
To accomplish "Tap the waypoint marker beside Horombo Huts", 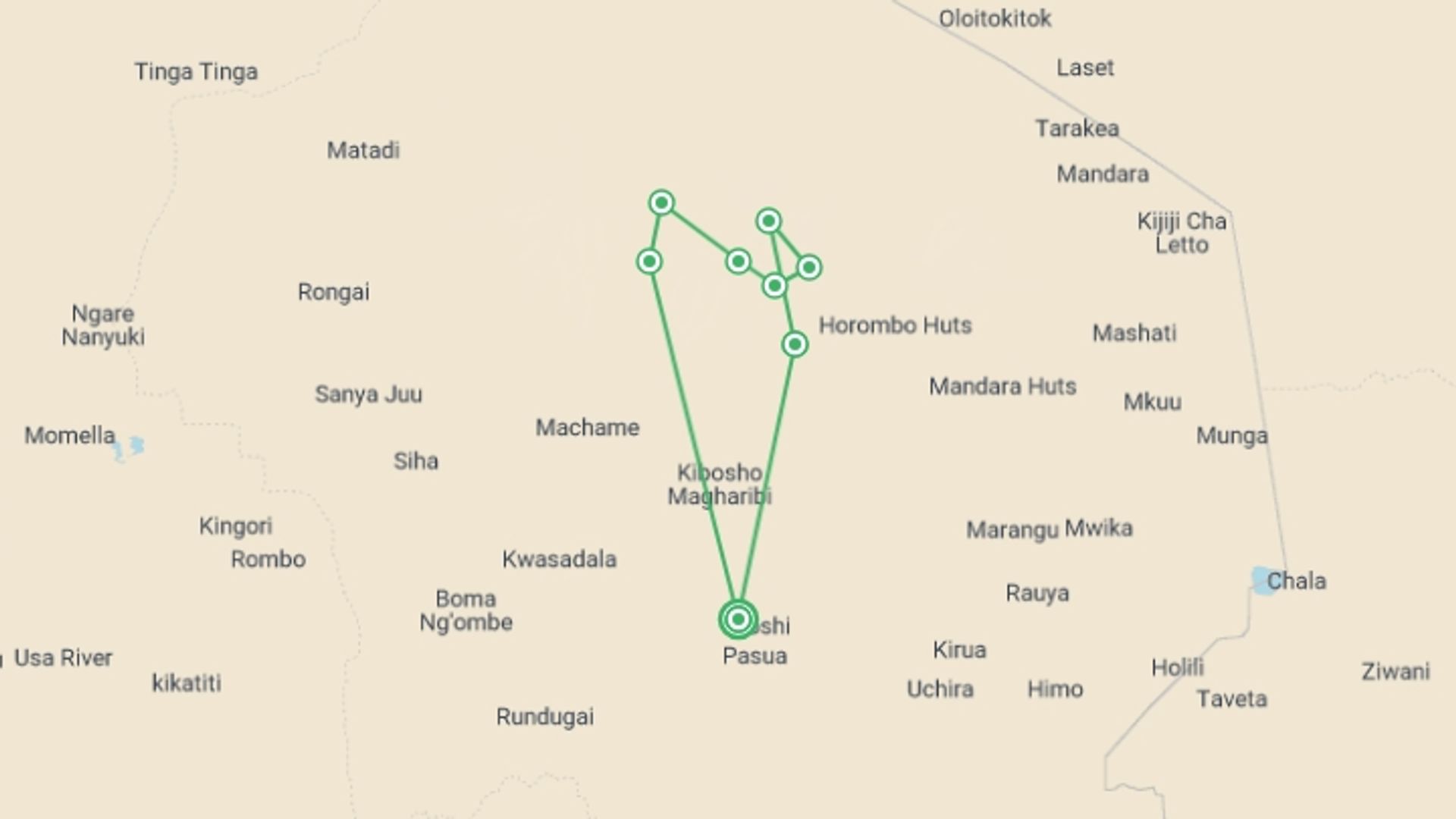I will point(794,344).
